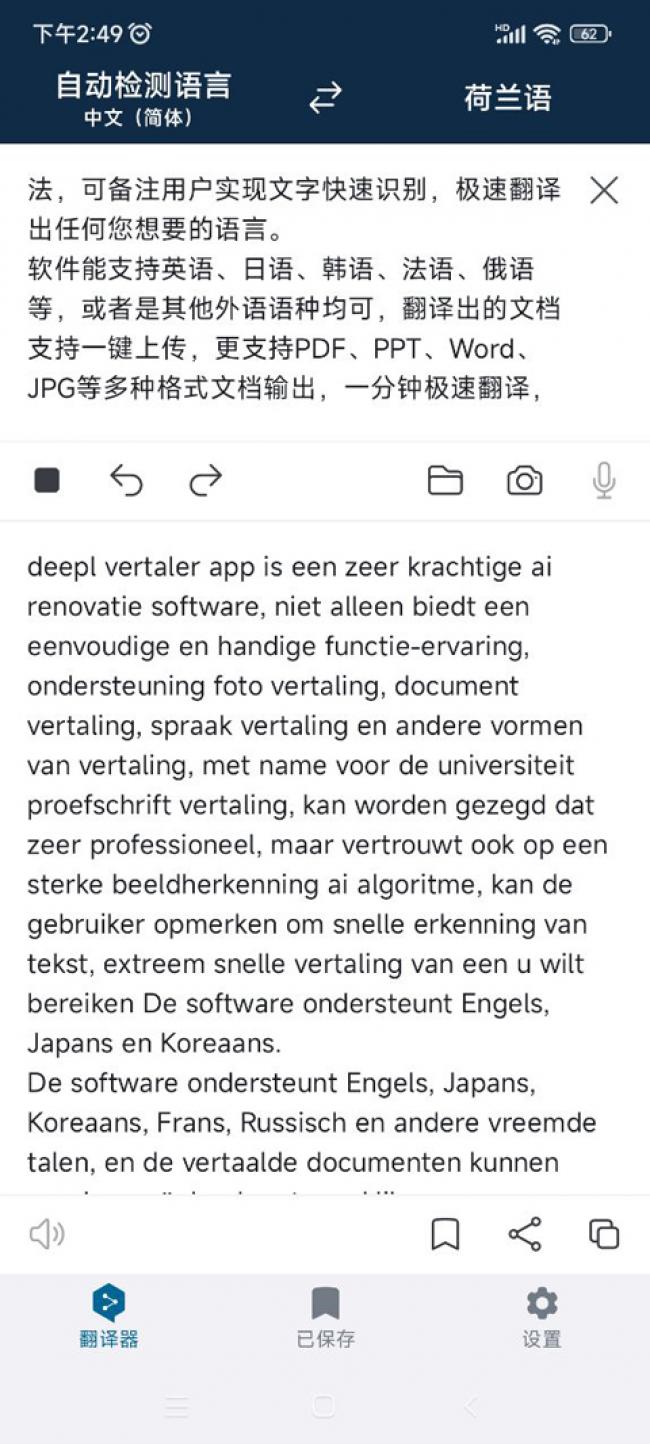The width and height of the screenshot is (650, 1444).
Task: Open the 设置 tab
Action: click(542, 1318)
